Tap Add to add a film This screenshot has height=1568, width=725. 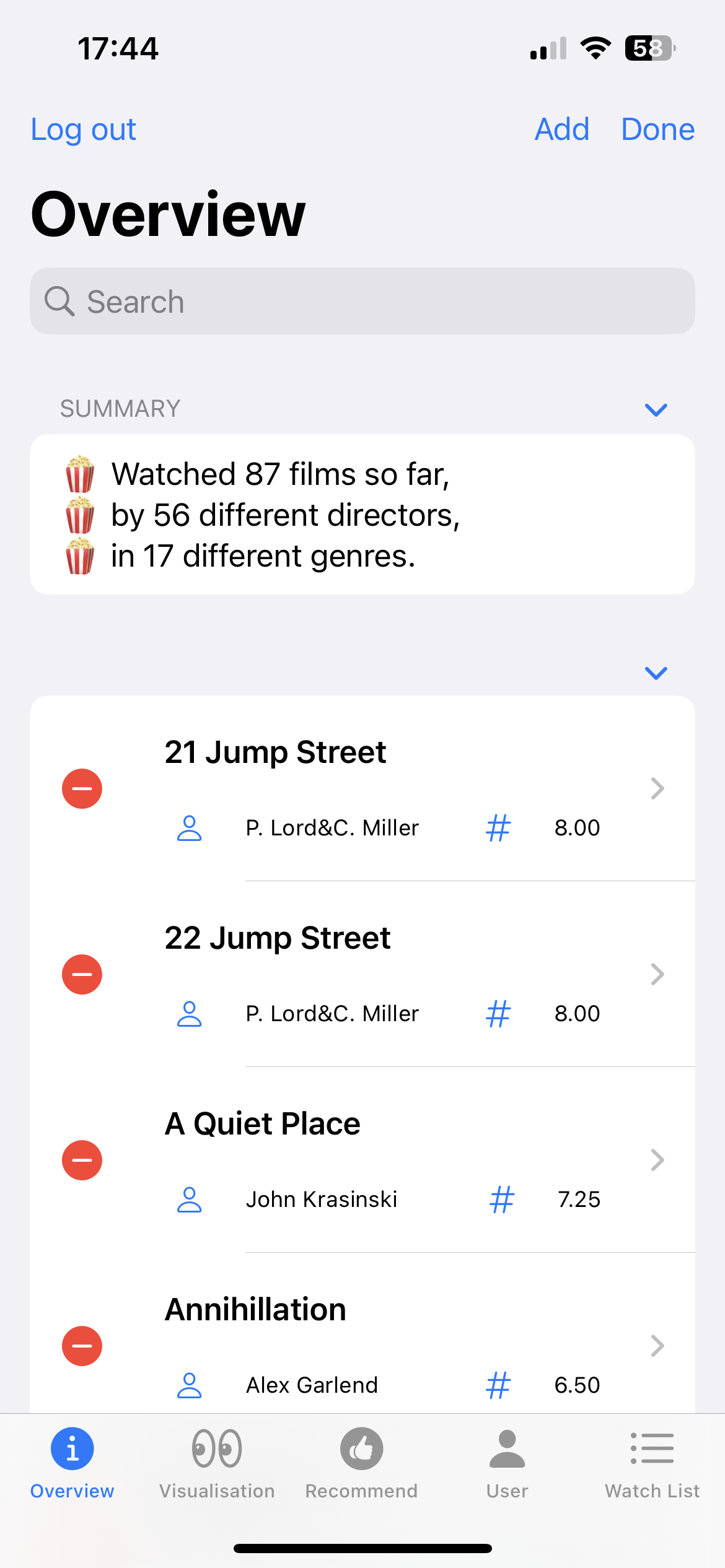(562, 129)
